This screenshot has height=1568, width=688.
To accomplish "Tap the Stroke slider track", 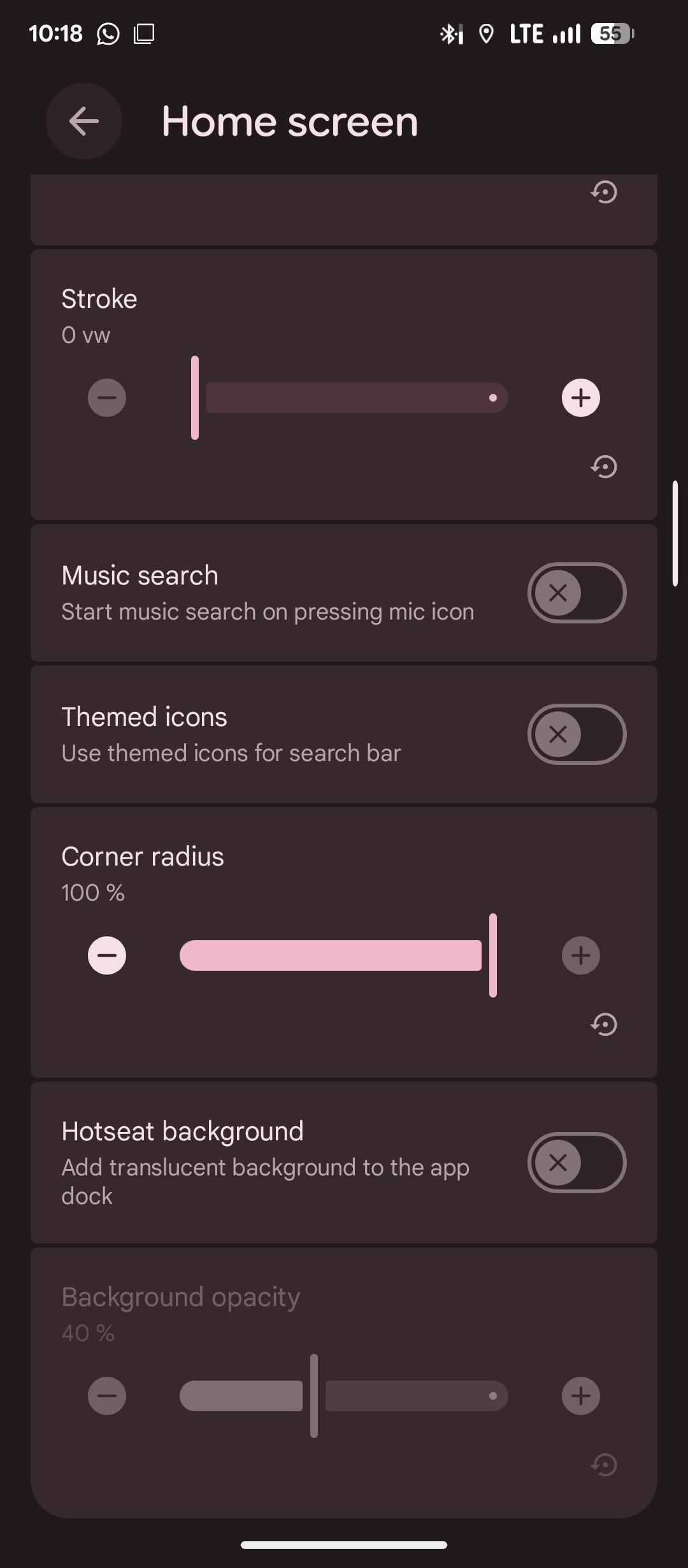I will click(357, 398).
